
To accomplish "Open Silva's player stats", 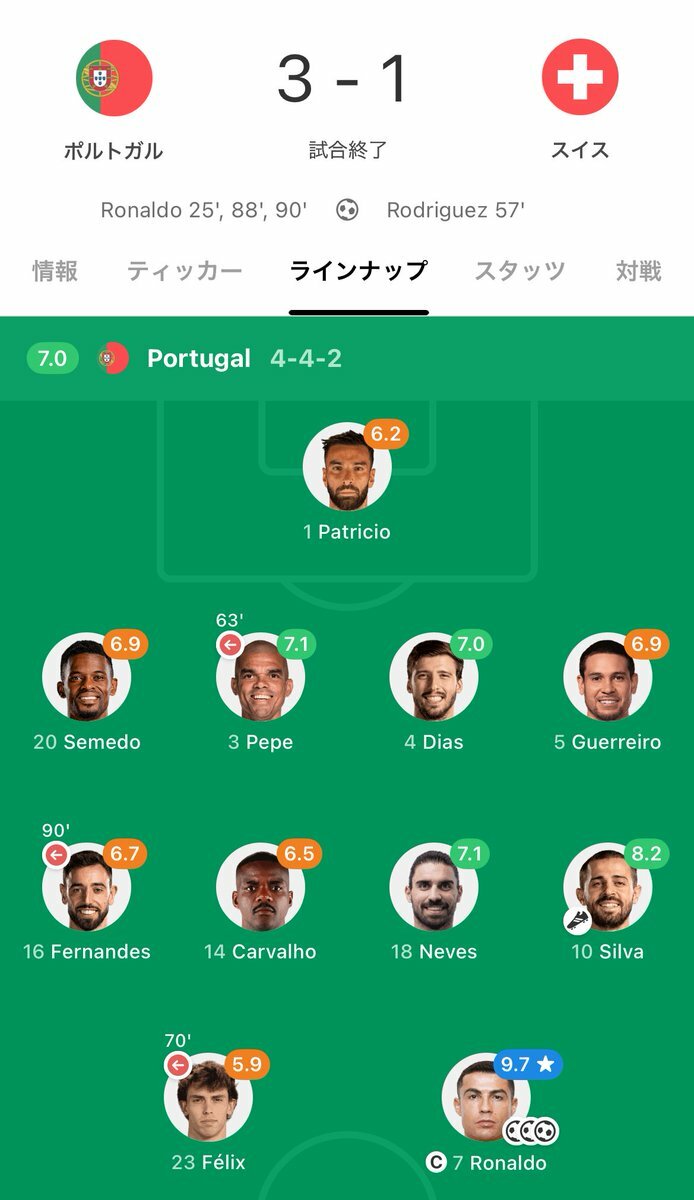I will 607,887.
